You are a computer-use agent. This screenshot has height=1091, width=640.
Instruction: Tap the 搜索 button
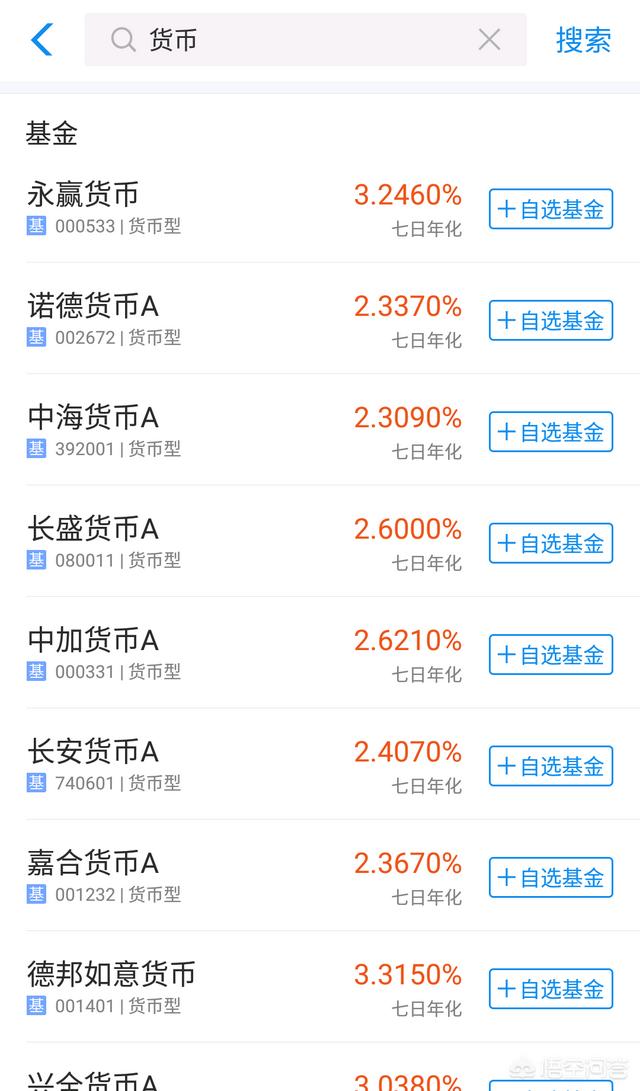(583, 40)
